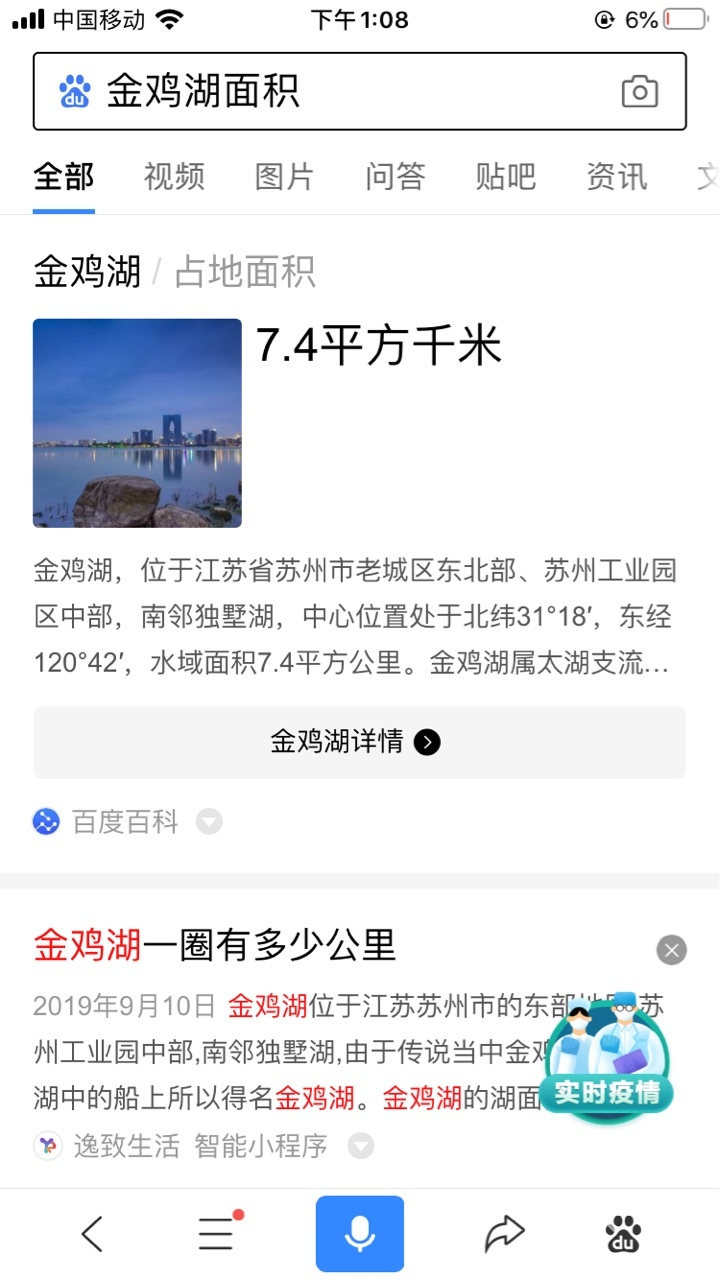The image size is (720, 1280).
Task: Start voice search with the microphone
Action: coord(360,1235)
